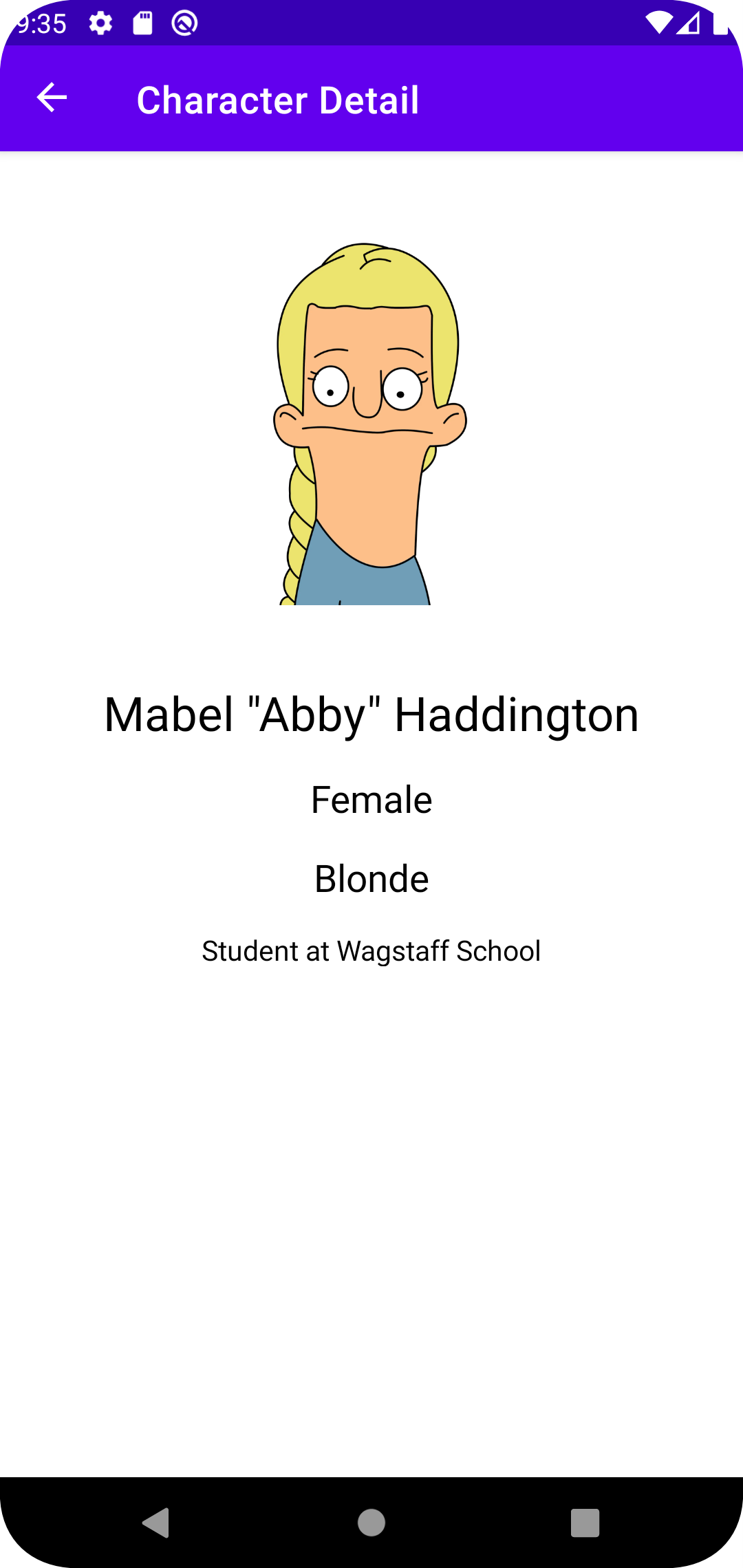Tap the system back button
The width and height of the screenshot is (743, 1568).
click(156, 1522)
